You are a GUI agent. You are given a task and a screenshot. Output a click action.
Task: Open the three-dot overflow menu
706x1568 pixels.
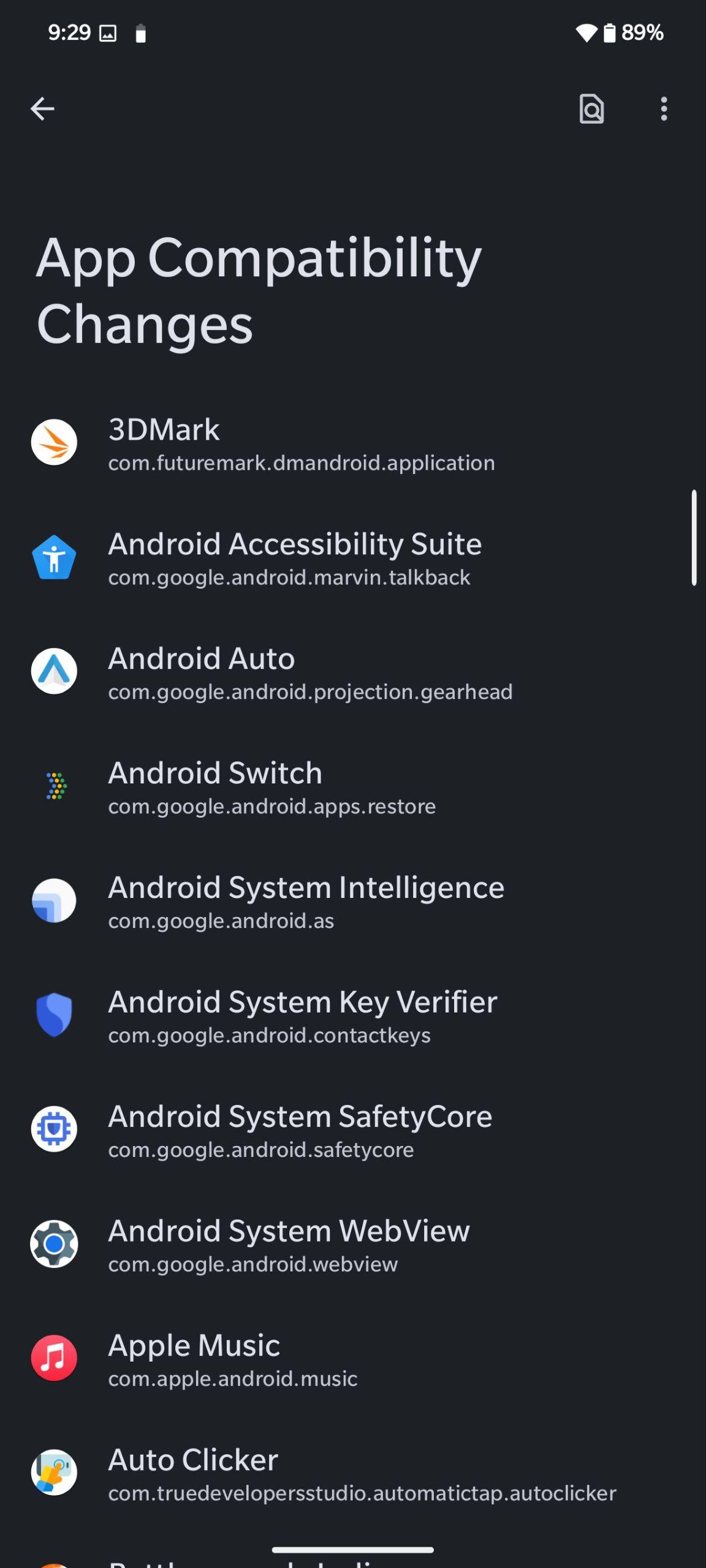click(664, 109)
